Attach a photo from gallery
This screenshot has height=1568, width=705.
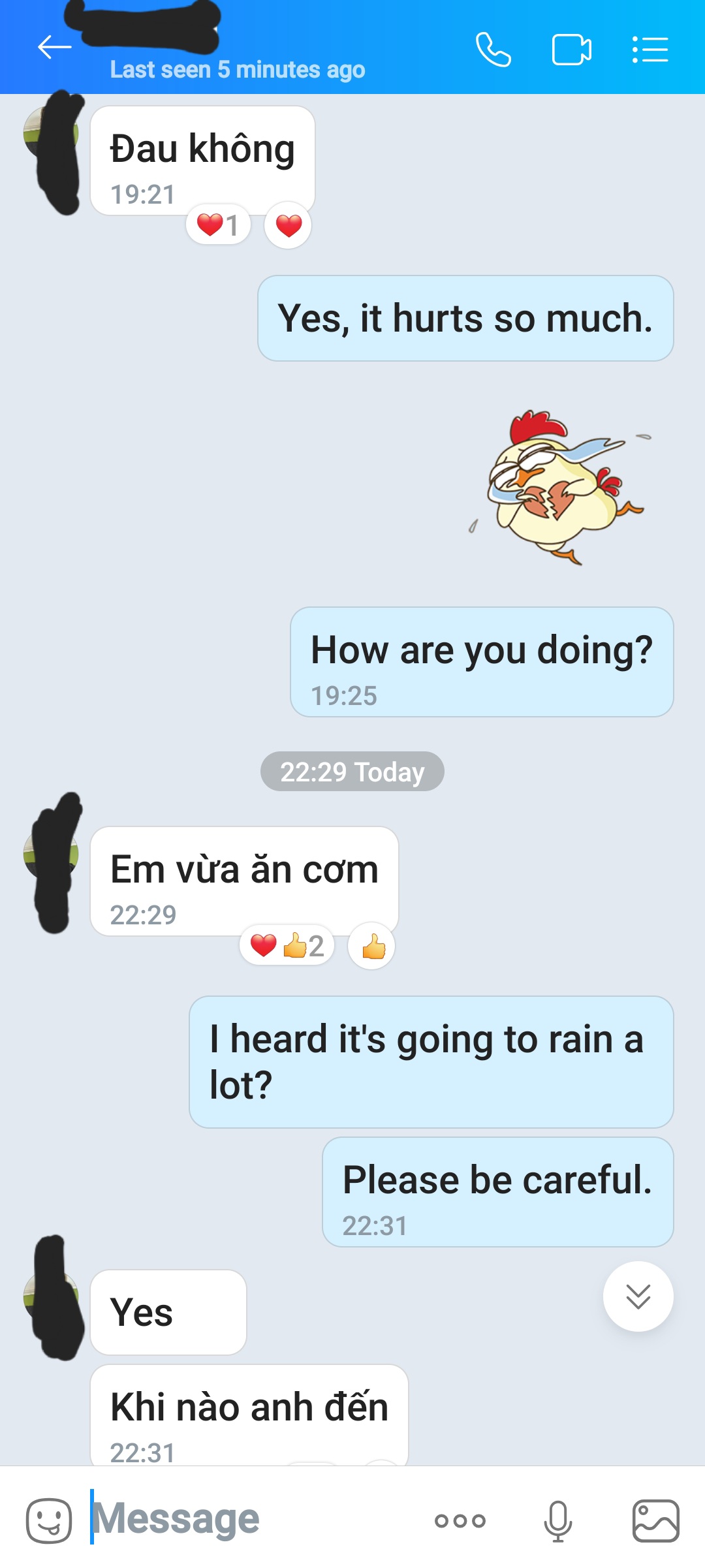coord(655,1520)
